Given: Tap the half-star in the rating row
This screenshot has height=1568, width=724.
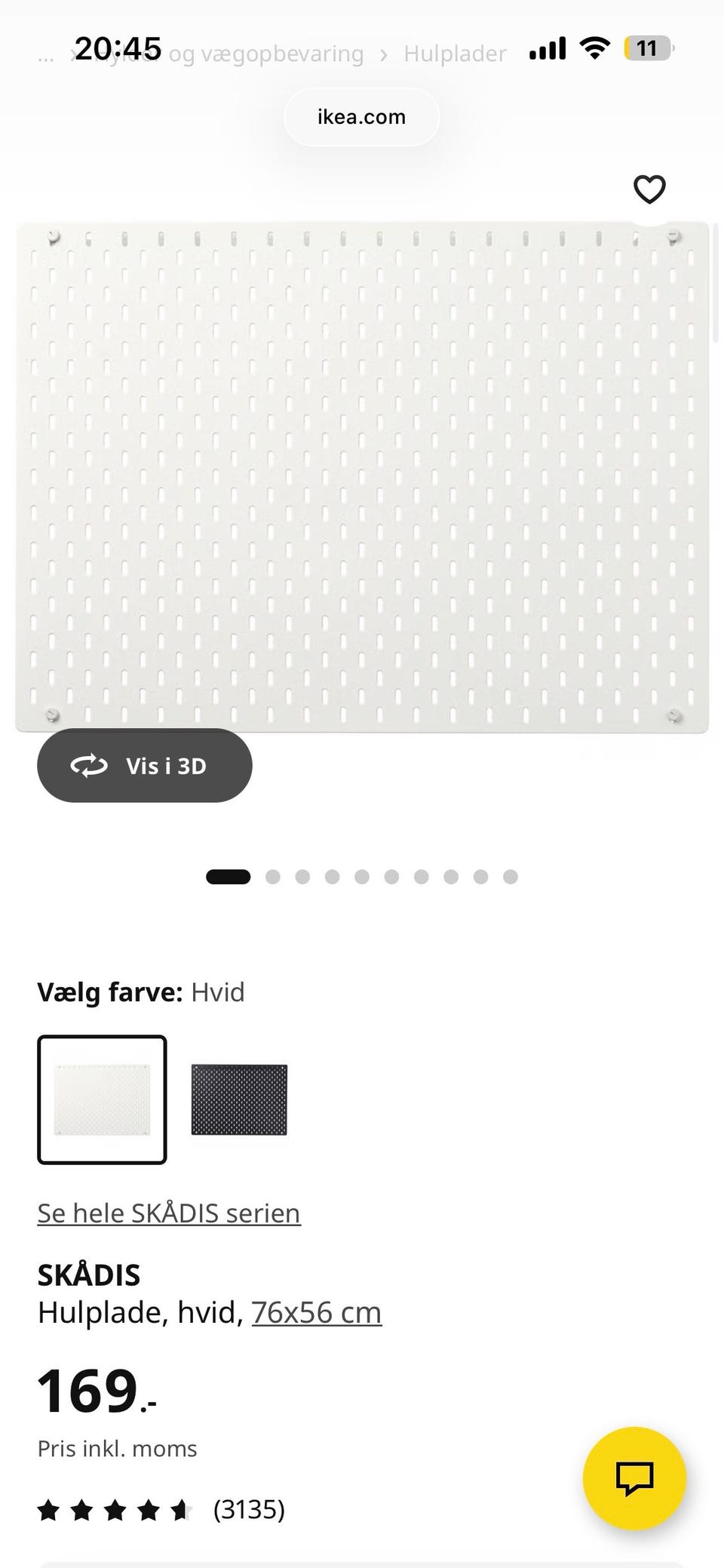Looking at the screenshot, I should tap(179, 1509).
